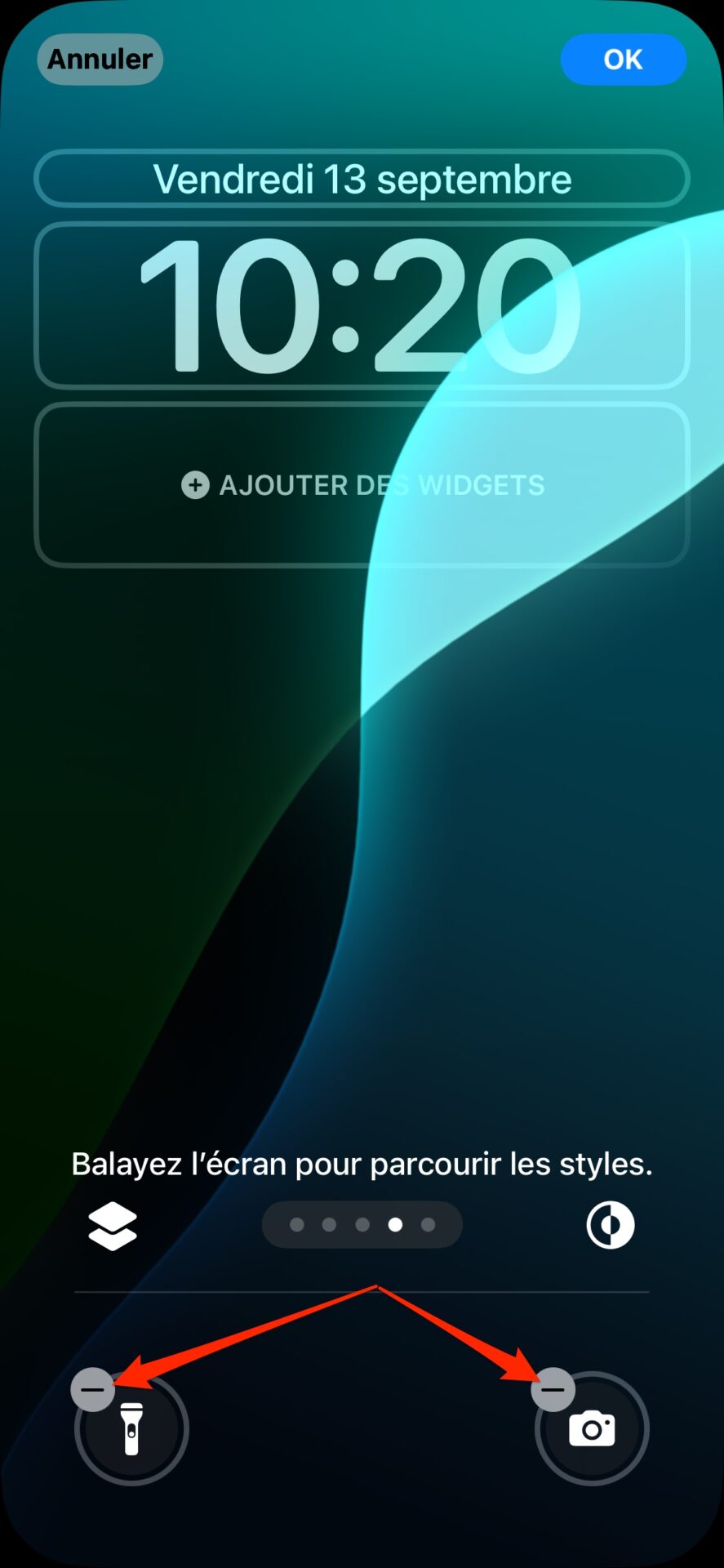Remove the camera shortcut with minus badge
The width and height of the screenshot is (724, 1568).
[553, 1389]
